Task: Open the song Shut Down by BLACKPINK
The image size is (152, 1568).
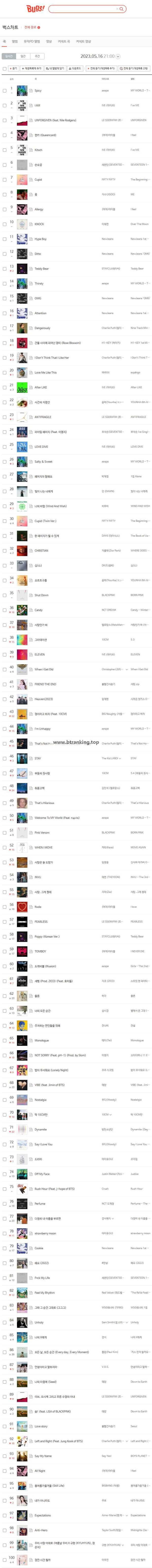Action: 41,595
